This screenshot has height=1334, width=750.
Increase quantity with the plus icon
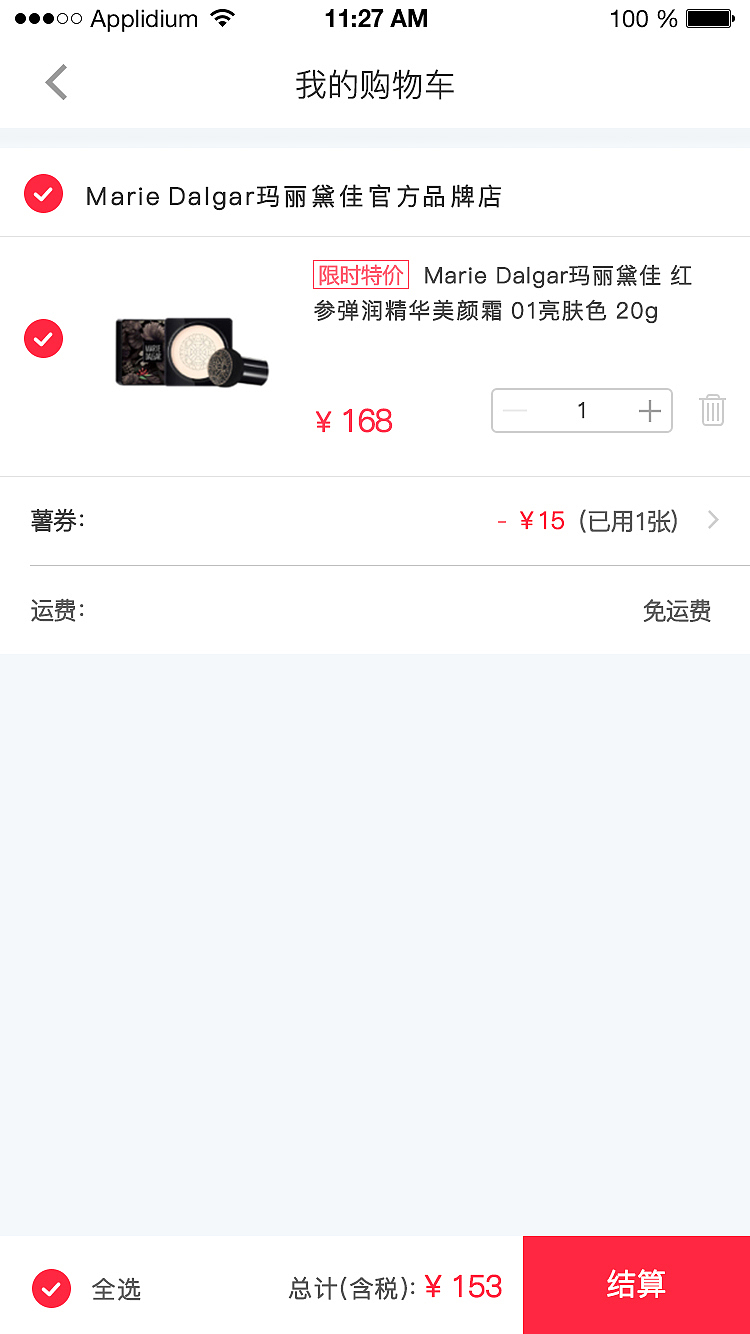coord(648,410)
